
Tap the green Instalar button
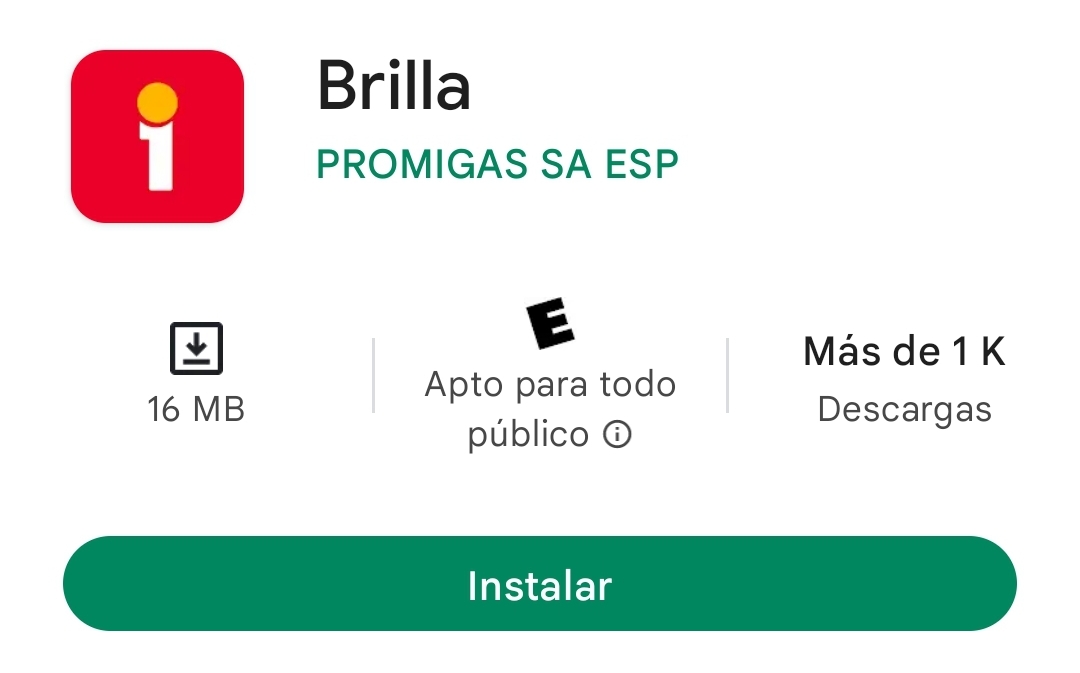pos(539,583)
